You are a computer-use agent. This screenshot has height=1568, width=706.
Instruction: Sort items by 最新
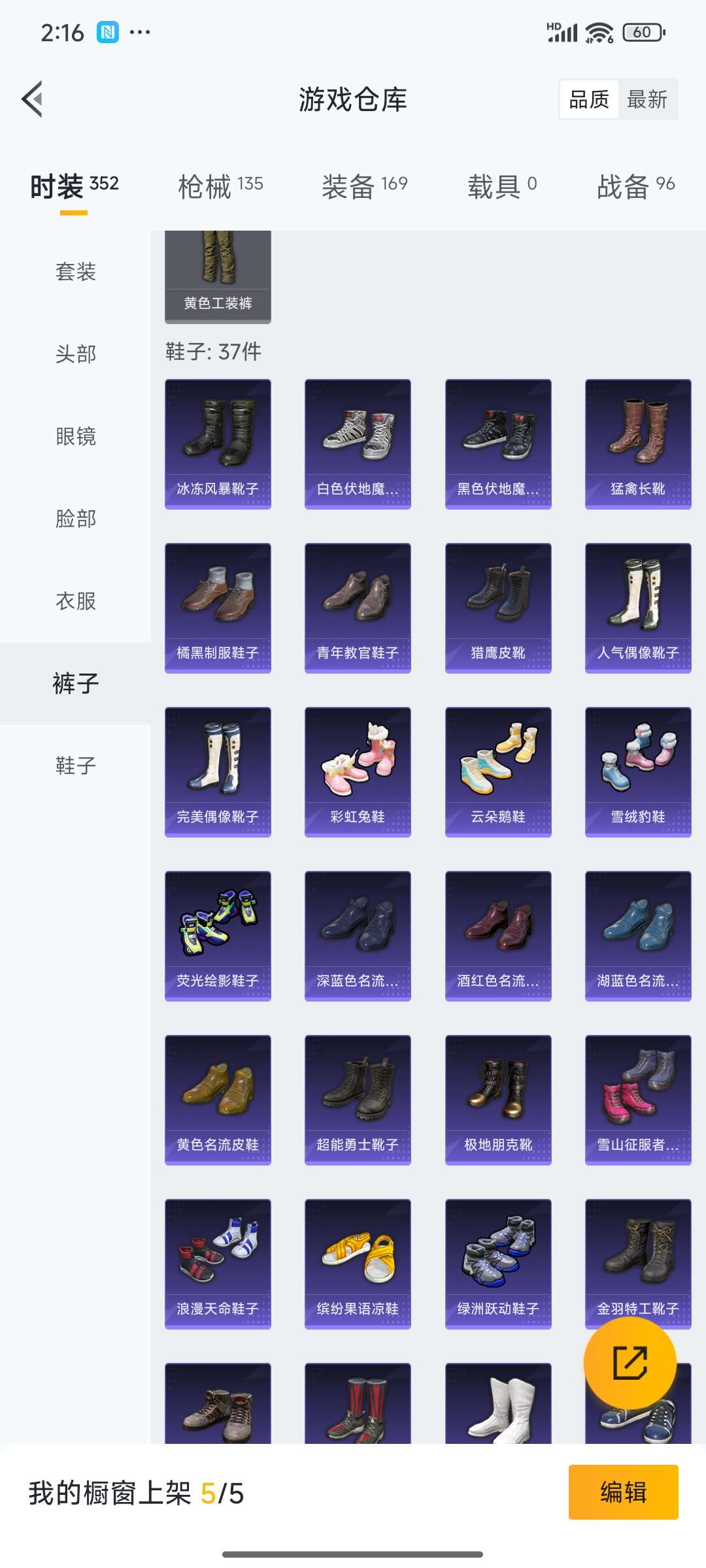tap(647, 99)
